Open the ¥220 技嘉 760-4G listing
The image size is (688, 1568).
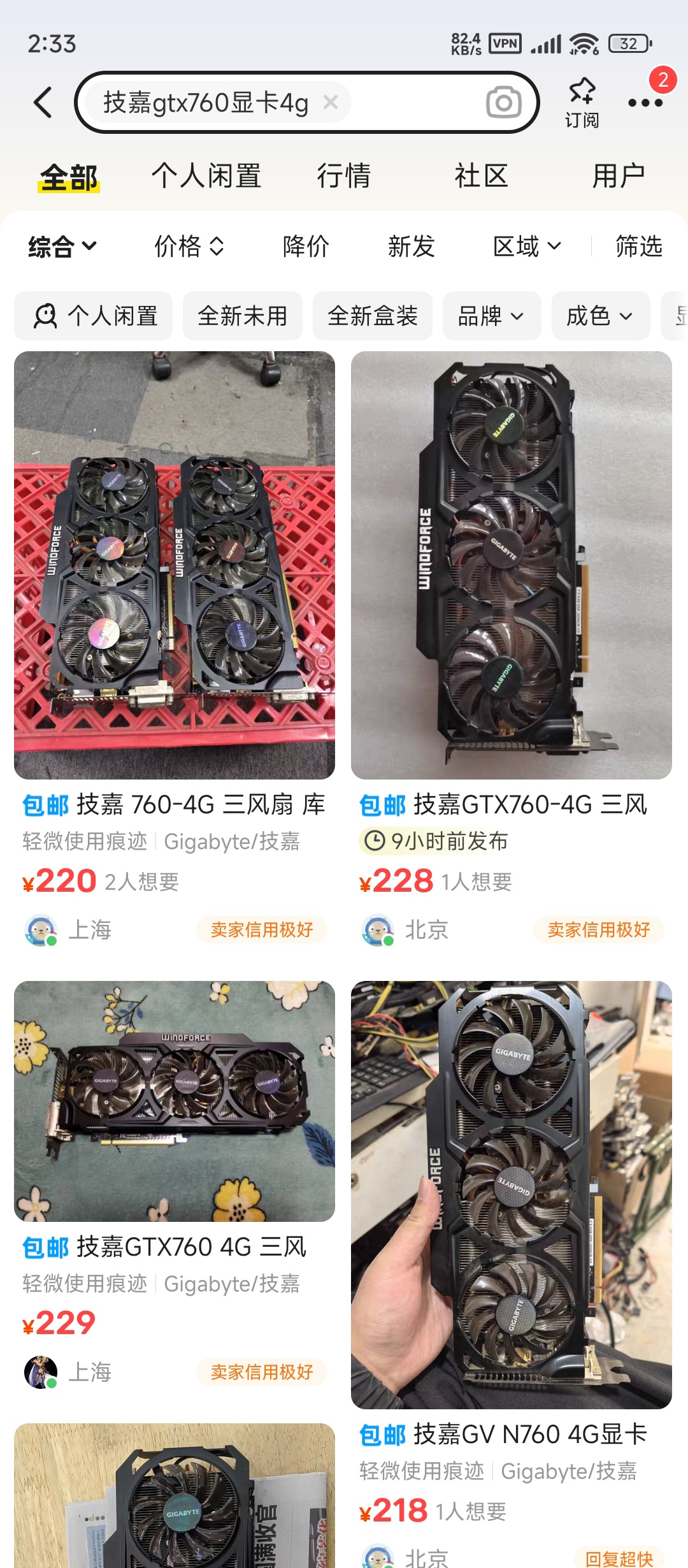(x=174, y=804)
